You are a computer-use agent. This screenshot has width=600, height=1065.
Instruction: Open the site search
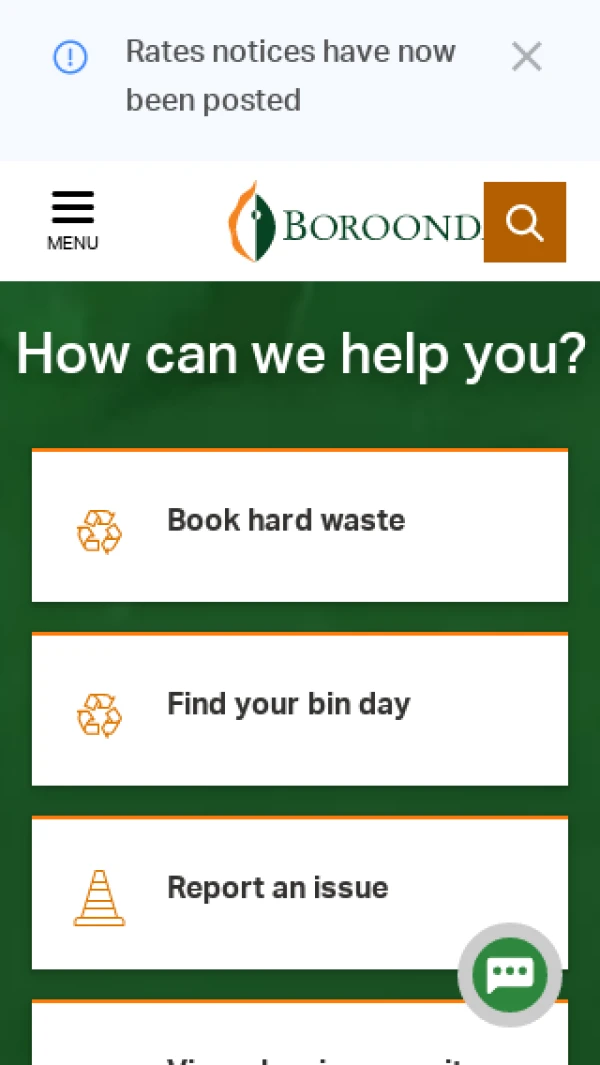[524, 222]
